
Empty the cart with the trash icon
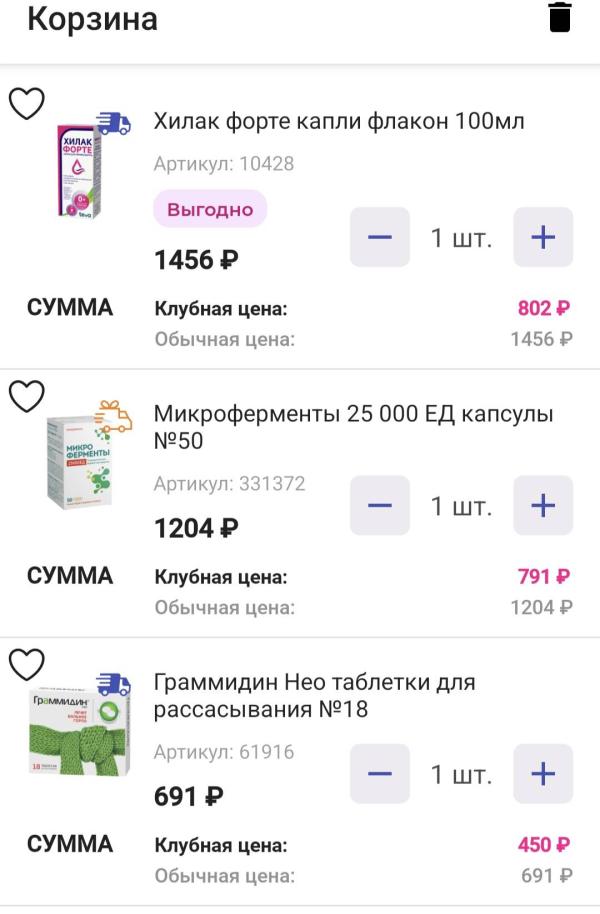(x=560, y=18)
